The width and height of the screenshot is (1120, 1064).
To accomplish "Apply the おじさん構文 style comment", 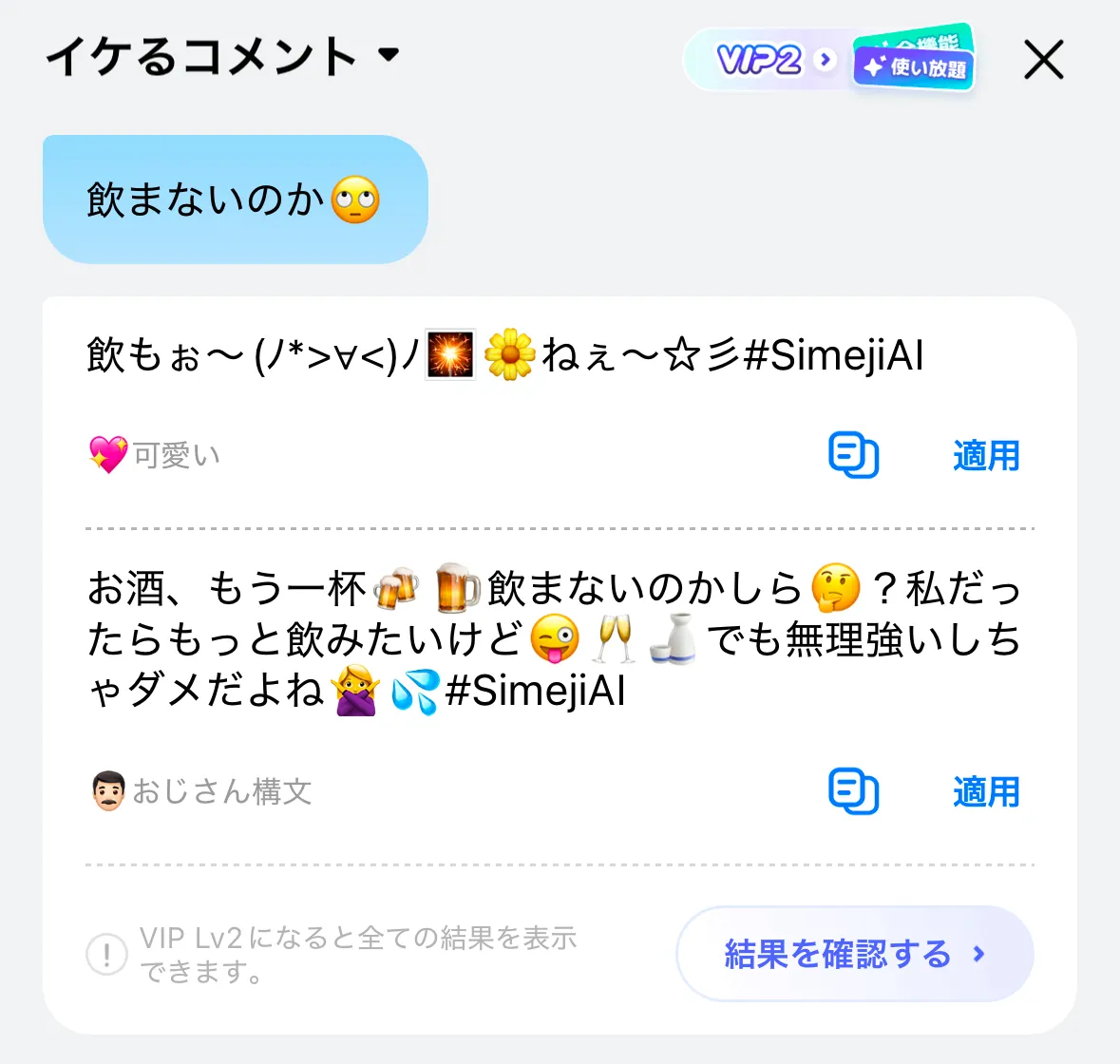I will coord(986,792).
